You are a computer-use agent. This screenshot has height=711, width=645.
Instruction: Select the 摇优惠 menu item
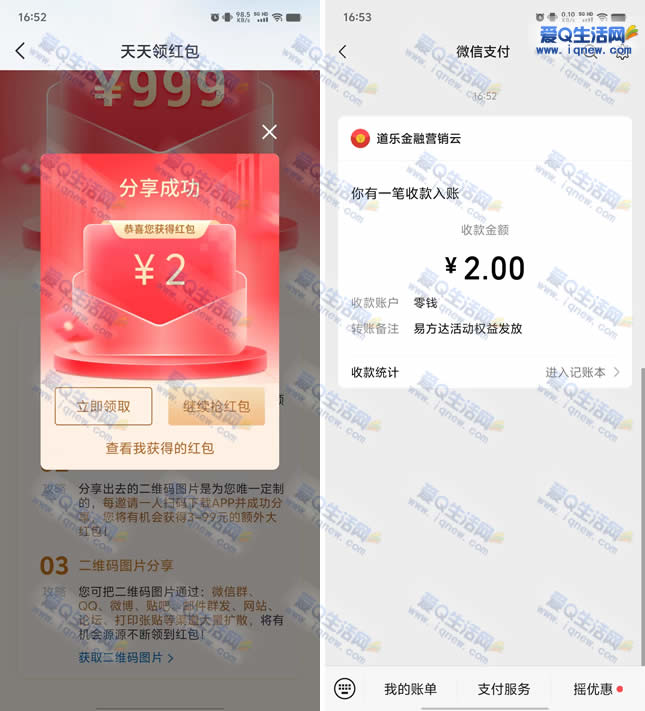pyautogui.click(x=596, y=689)
